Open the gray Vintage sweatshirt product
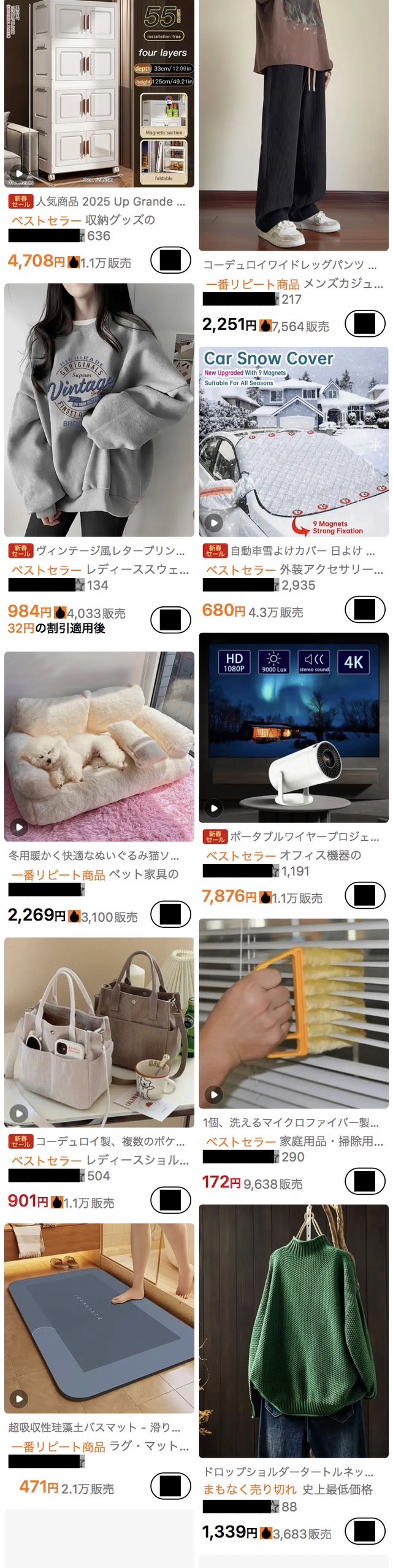This screenshot has height=1568, width=393. pos(99,409)
